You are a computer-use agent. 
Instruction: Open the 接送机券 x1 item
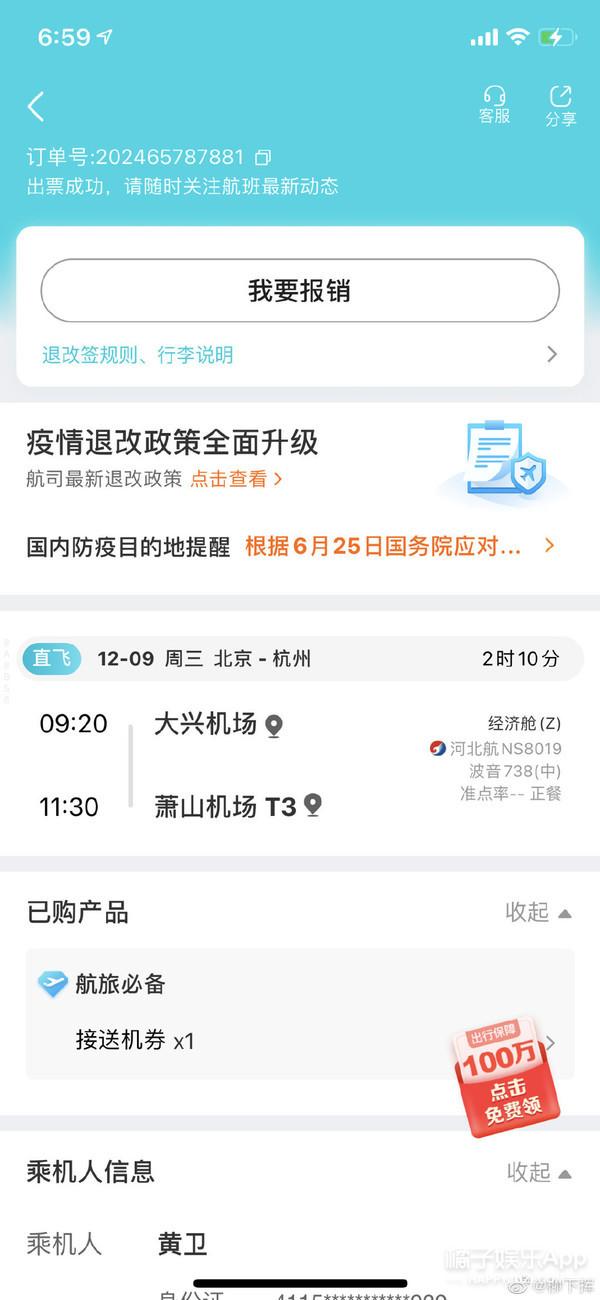134,1040
